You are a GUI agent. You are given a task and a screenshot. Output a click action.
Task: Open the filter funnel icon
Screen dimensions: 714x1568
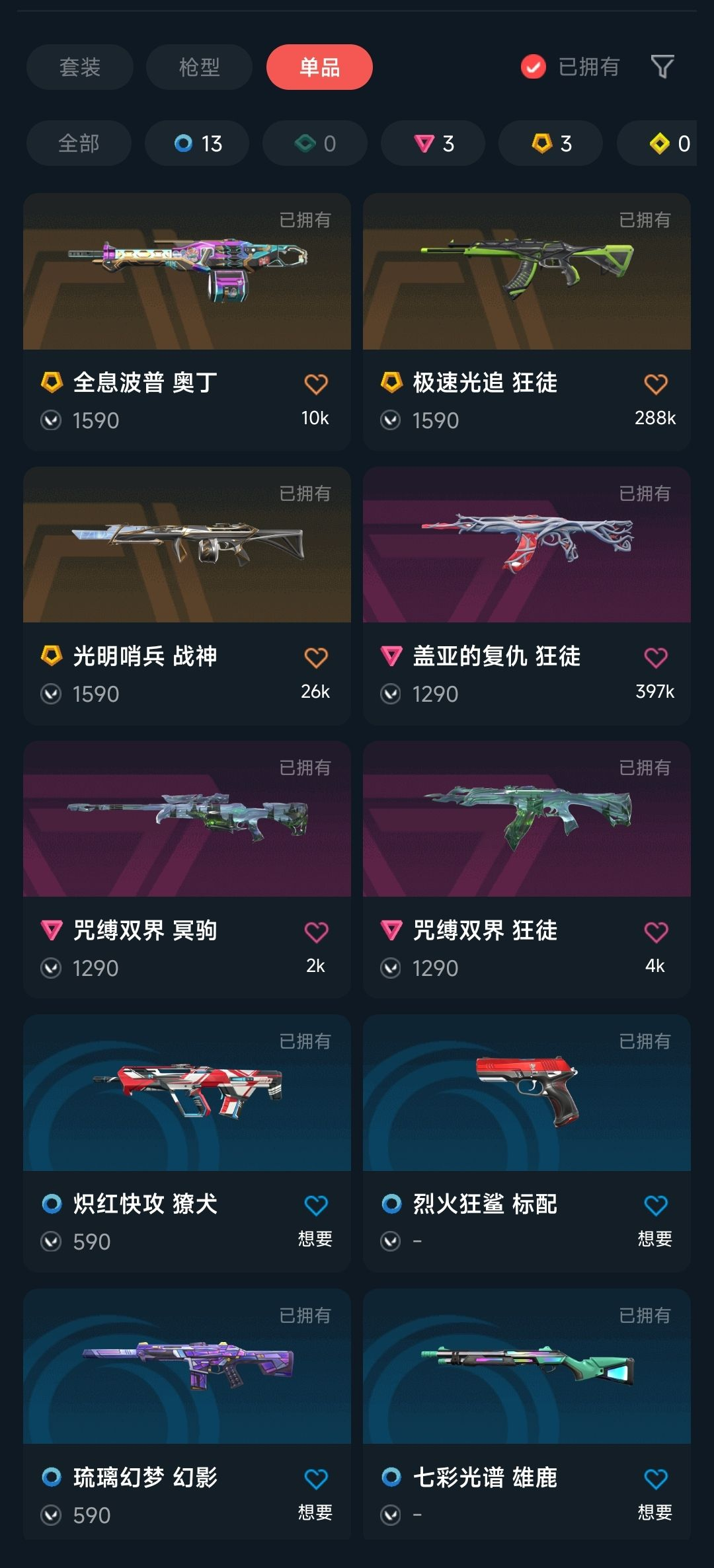click(x=662, y=67)
